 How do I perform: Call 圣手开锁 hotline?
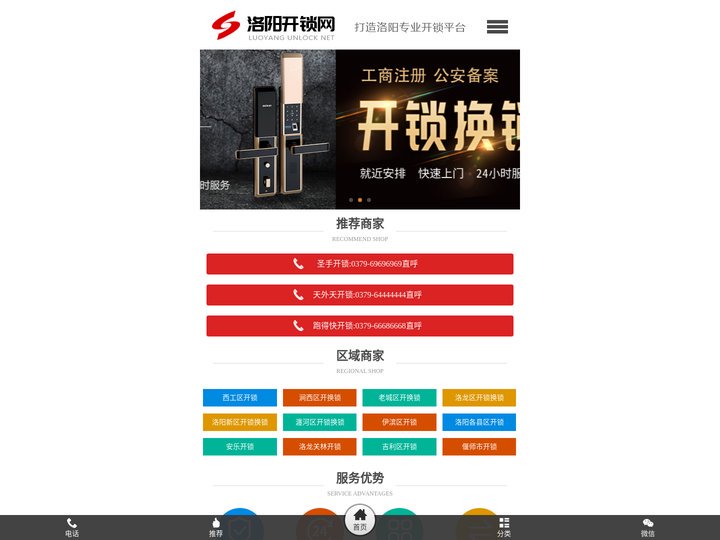359,264
